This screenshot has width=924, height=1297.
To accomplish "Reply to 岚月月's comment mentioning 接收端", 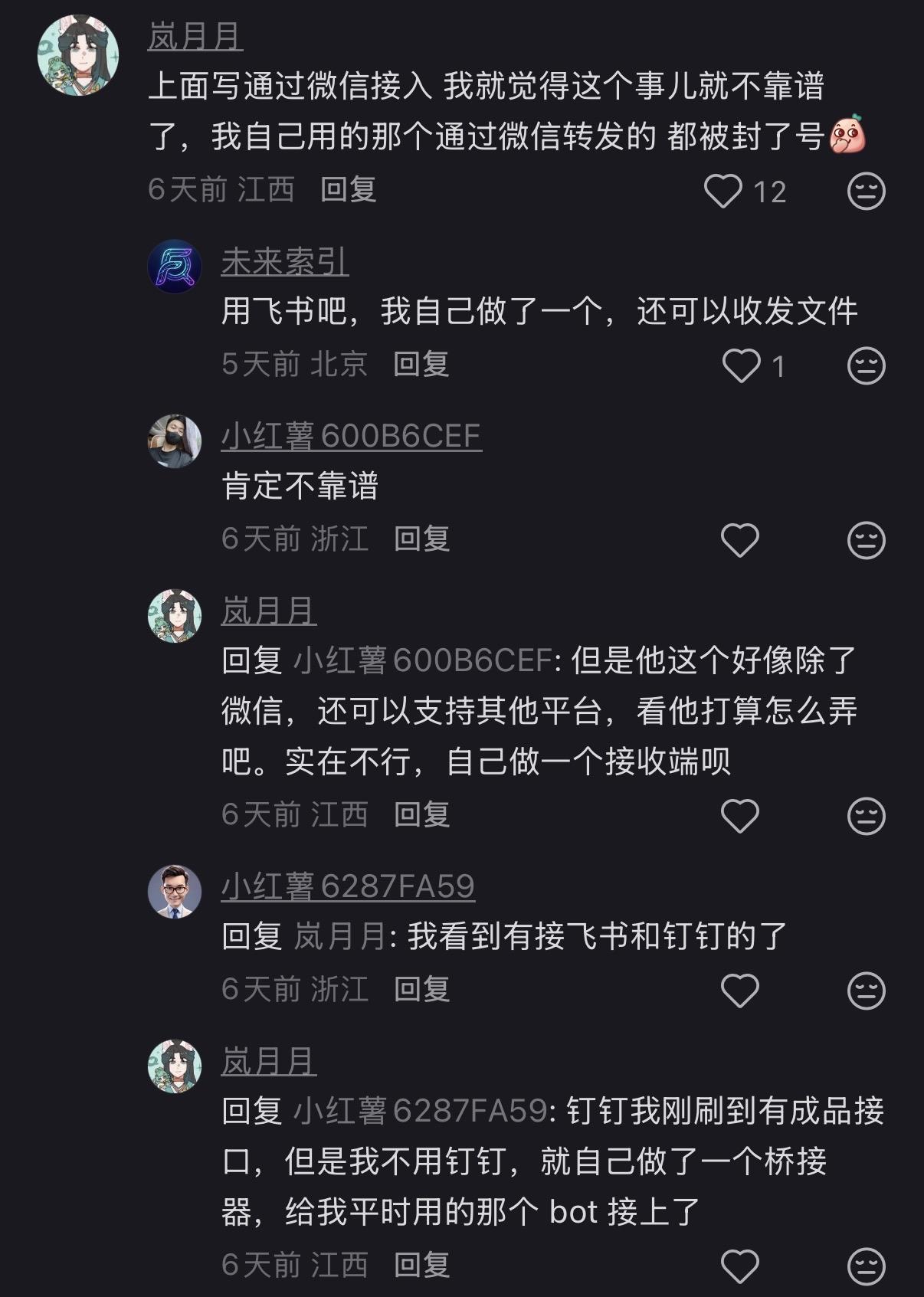I will tap(421, 814).
